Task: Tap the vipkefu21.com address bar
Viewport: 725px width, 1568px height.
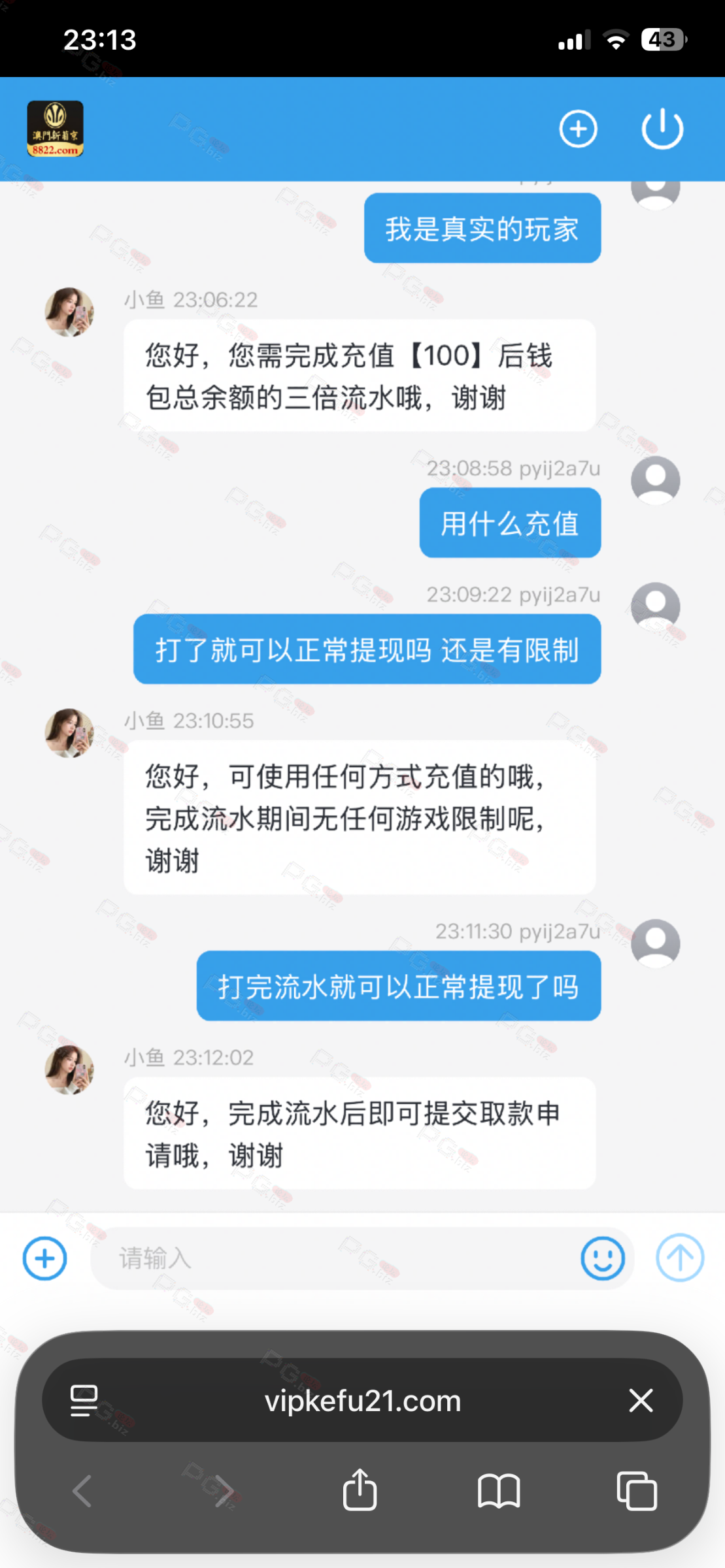Action: click(363, 1400)
